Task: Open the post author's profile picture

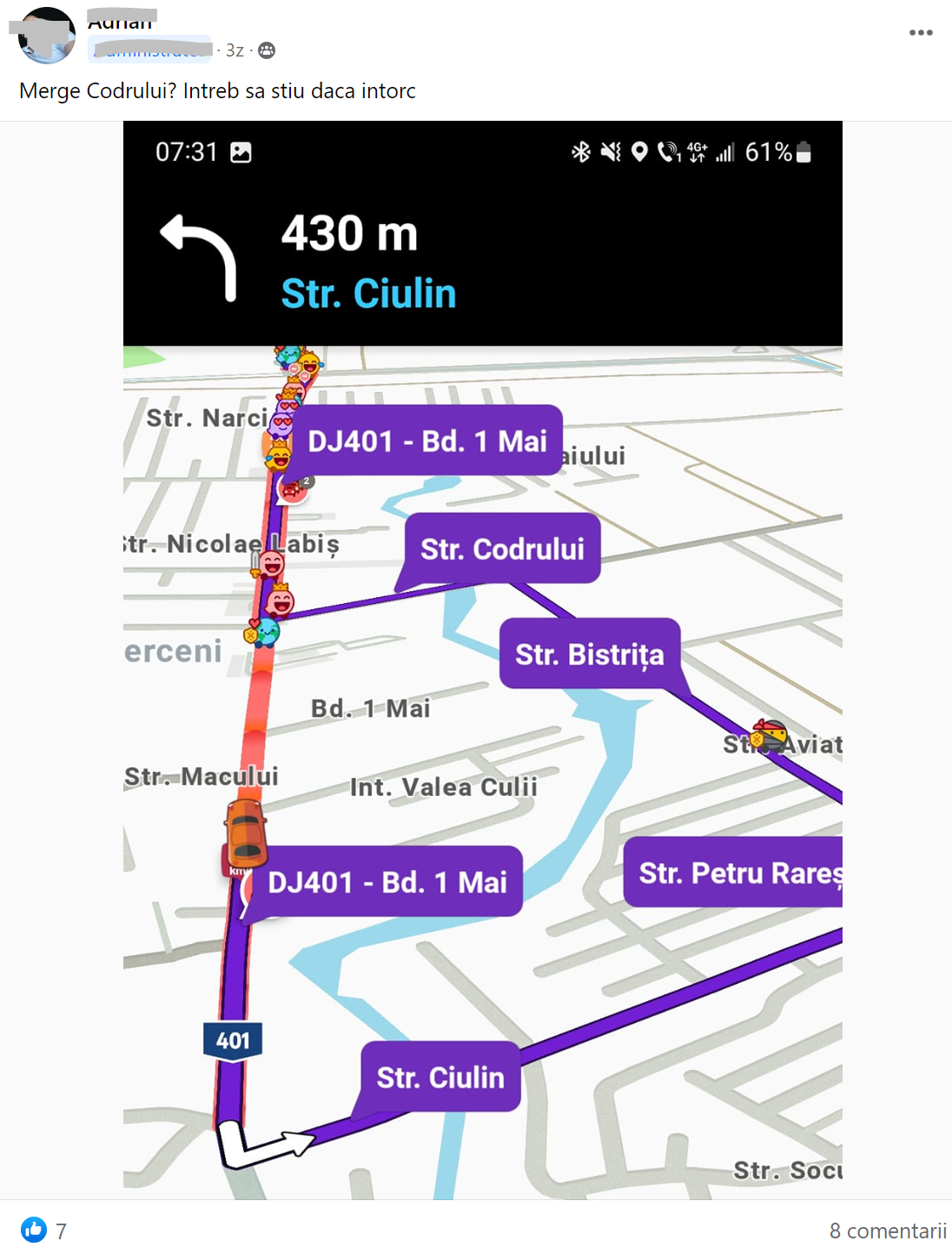Action: (x=47, y=36)
